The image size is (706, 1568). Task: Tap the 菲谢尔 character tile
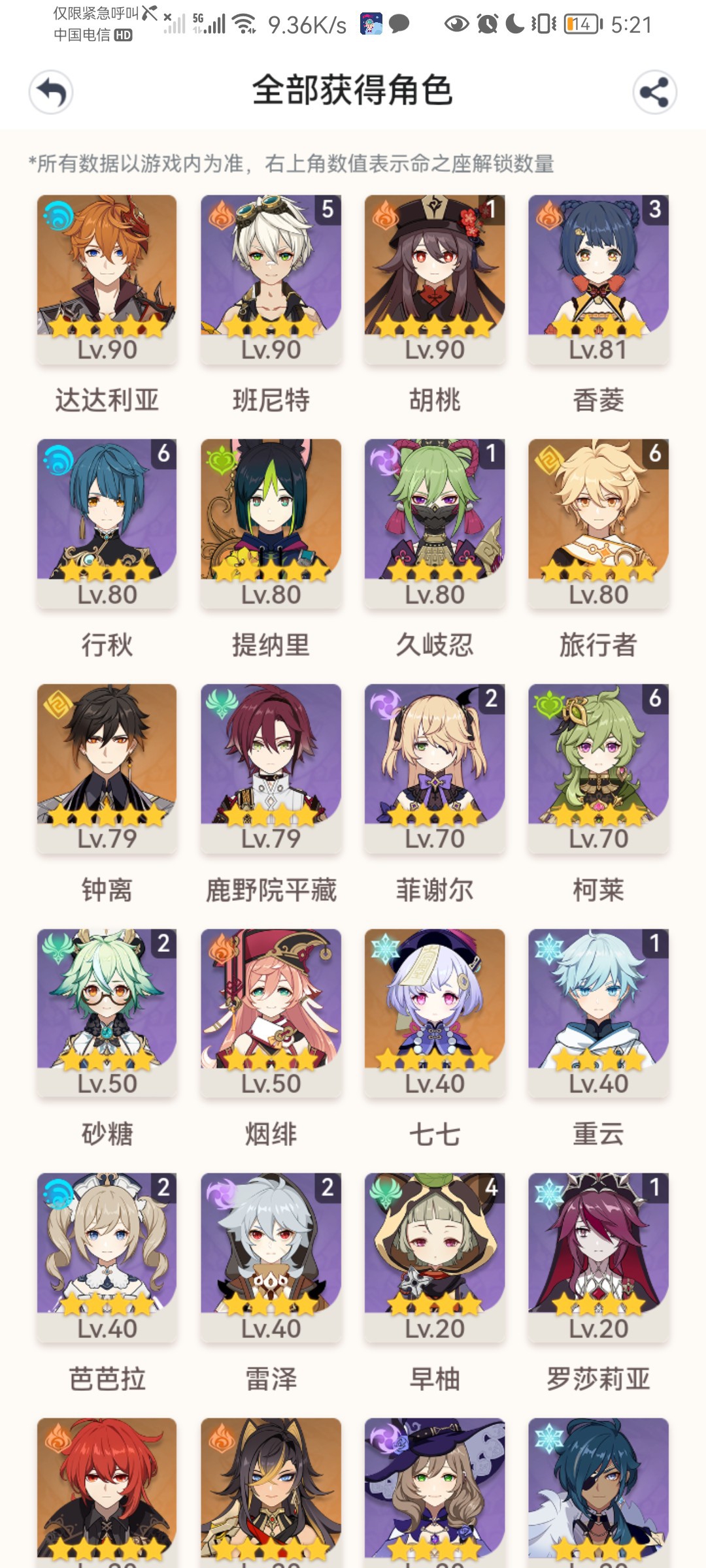pos(435,768)
